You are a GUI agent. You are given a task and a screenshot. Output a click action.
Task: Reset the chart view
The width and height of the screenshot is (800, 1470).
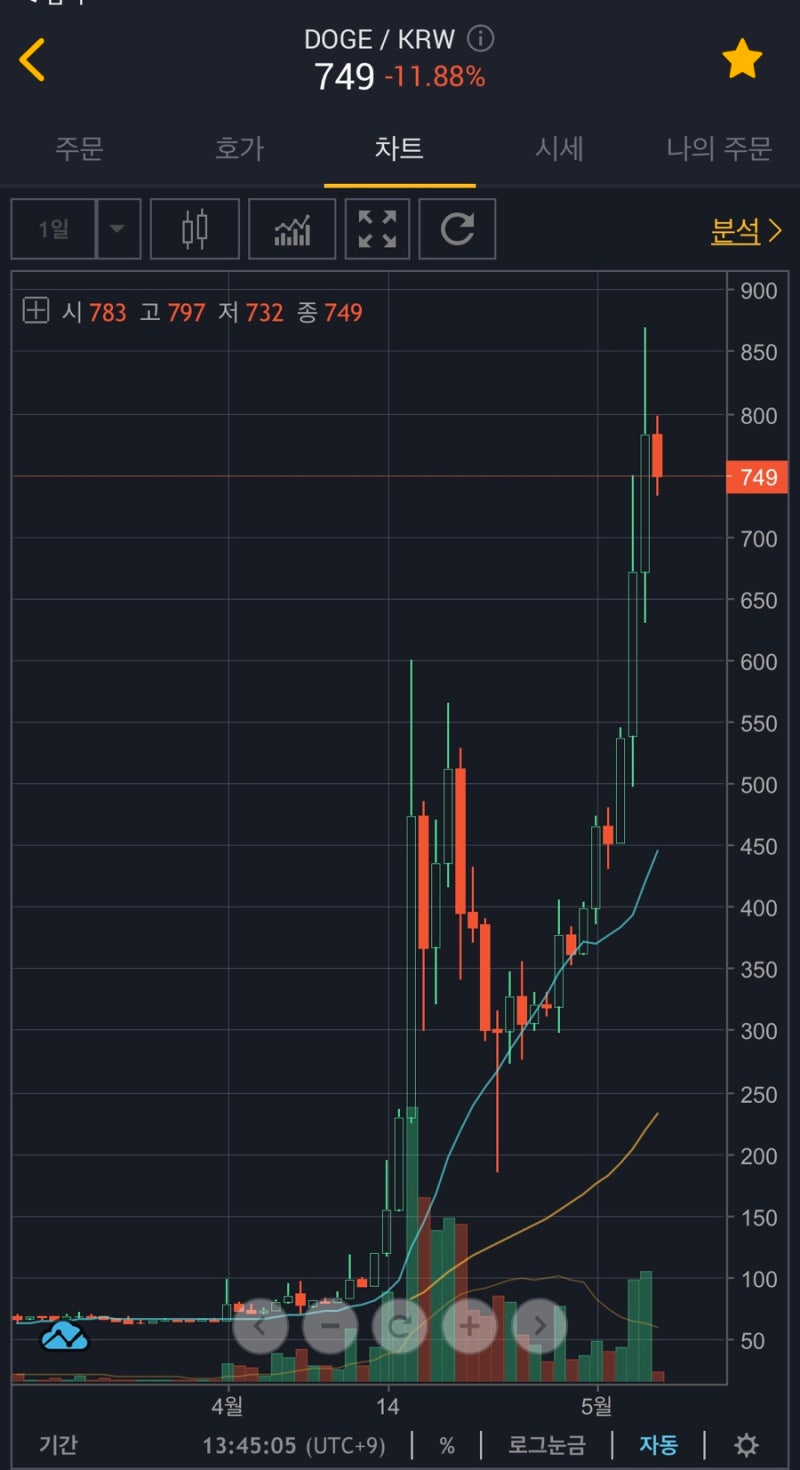(400, 1326)
